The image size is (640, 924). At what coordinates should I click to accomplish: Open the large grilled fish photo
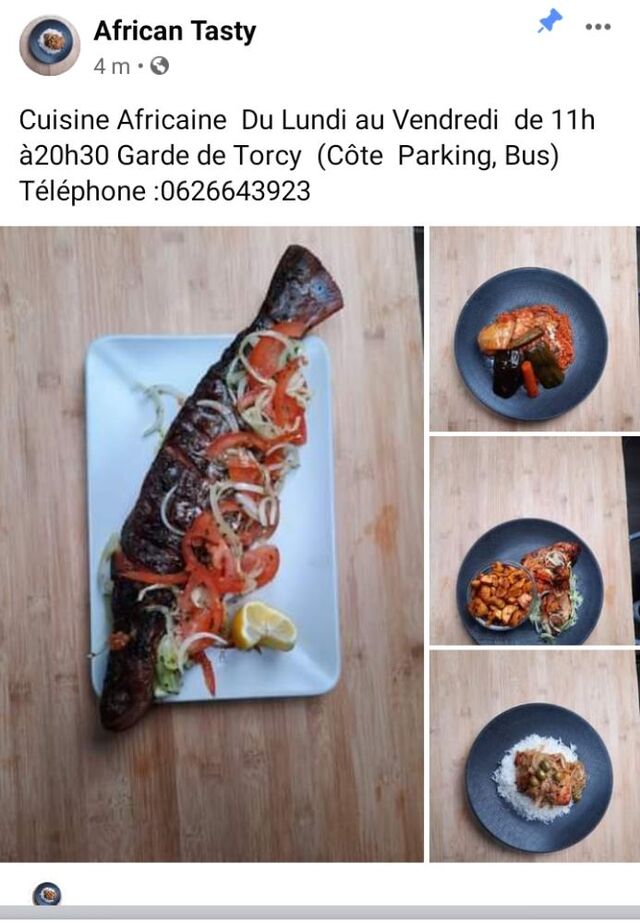coord(211,543)
